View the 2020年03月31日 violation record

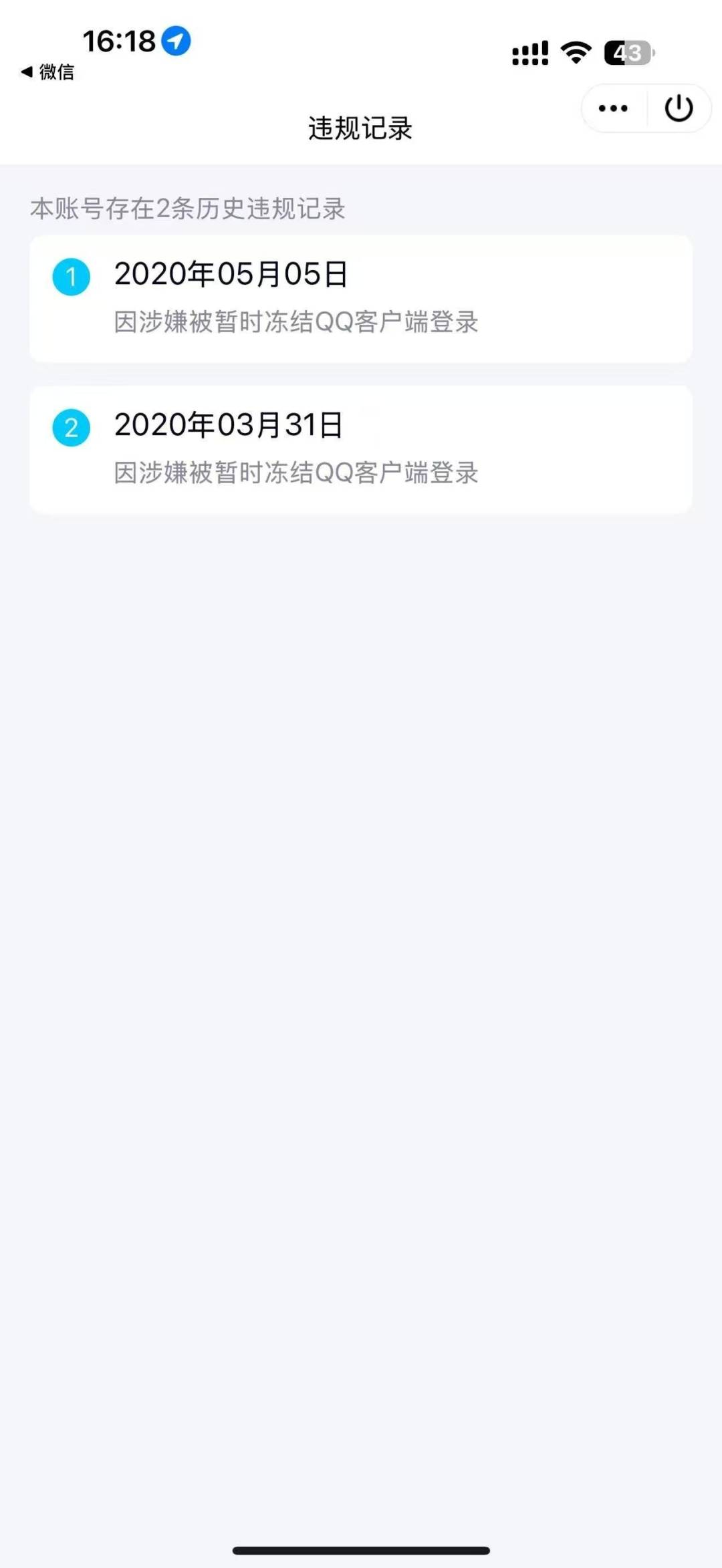point(360,449)
